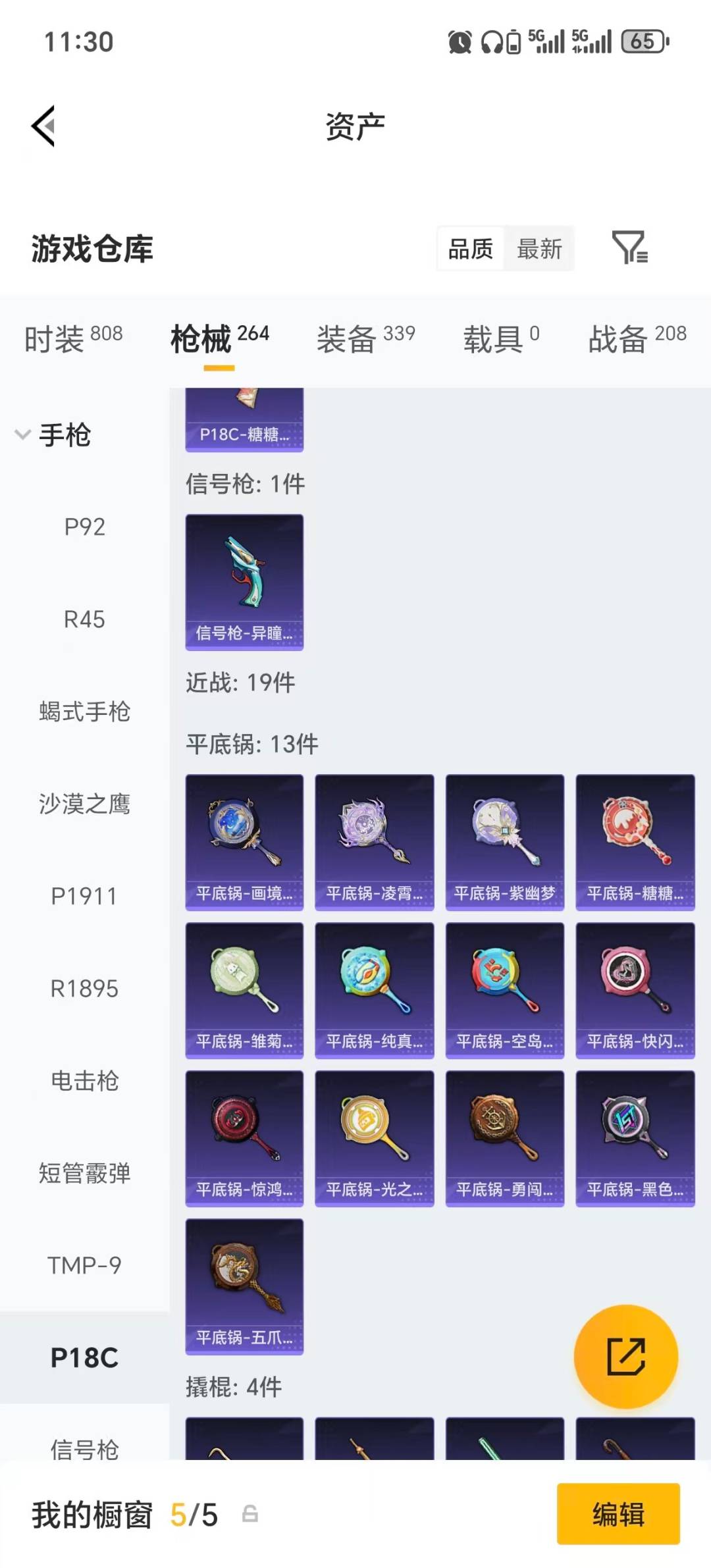Screen dimensions: 711x1568
Task: Switch sorting to 品质
Action: (469, 248)
